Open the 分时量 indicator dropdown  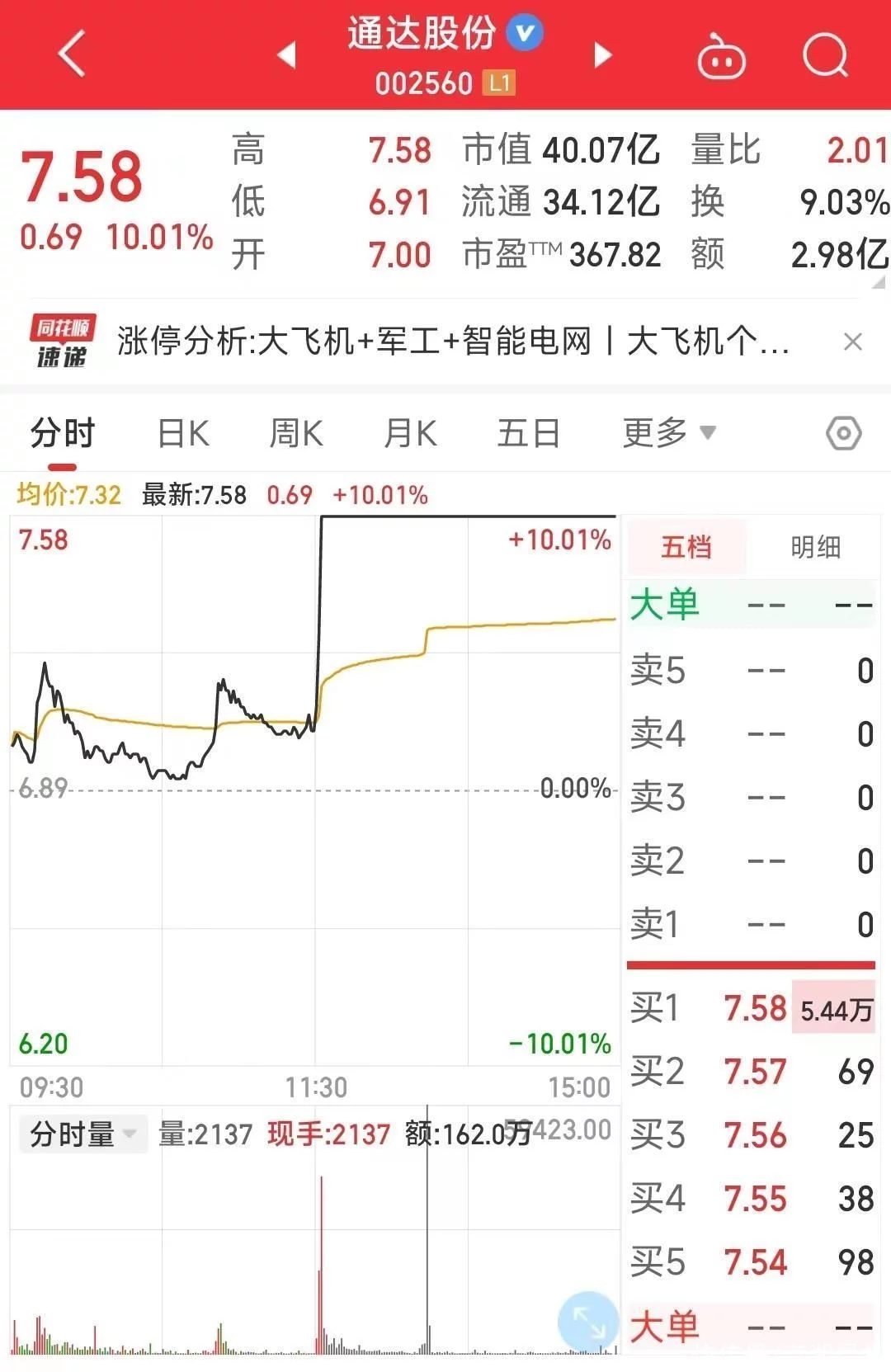[x=83, y=1134]
